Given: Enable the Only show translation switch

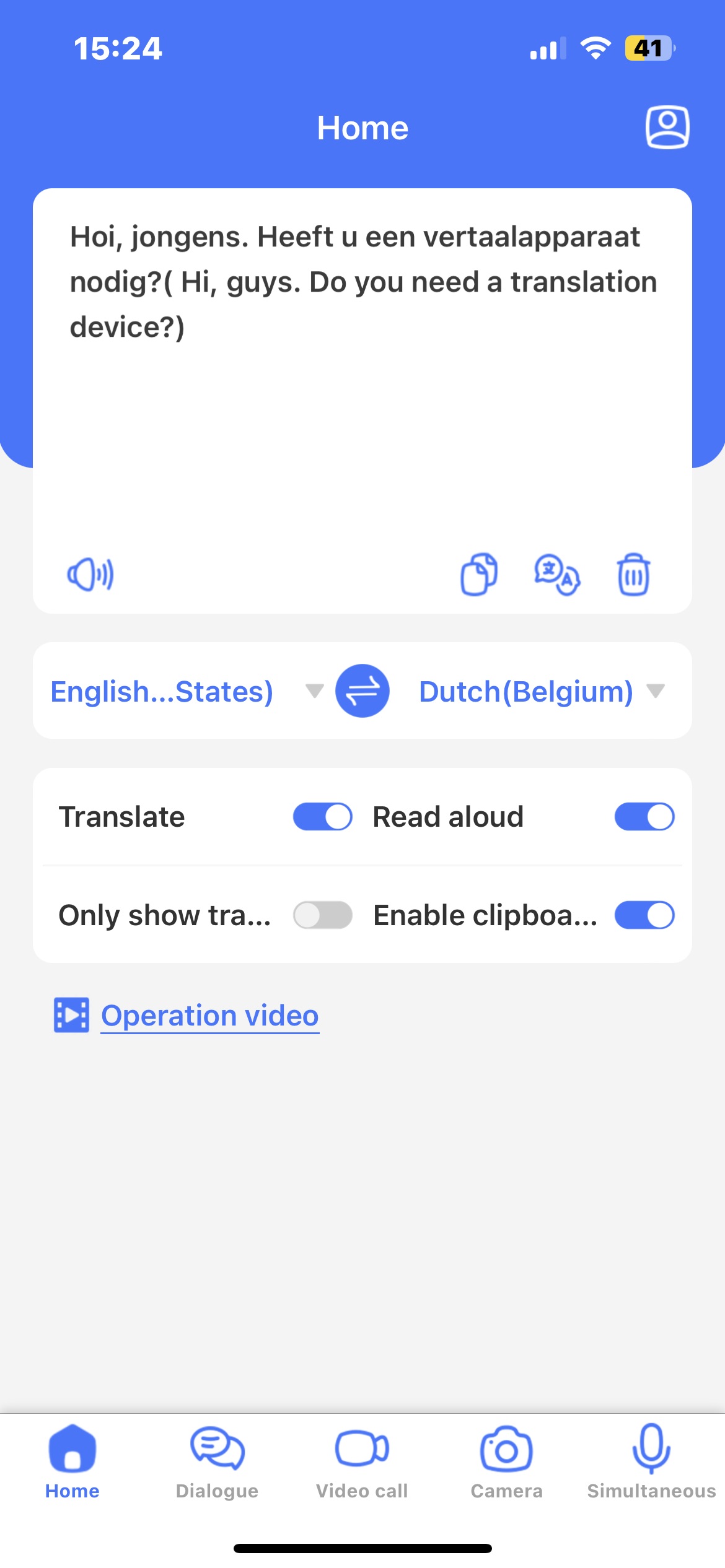Looking at the screenshot, I should tap(322, 915).
